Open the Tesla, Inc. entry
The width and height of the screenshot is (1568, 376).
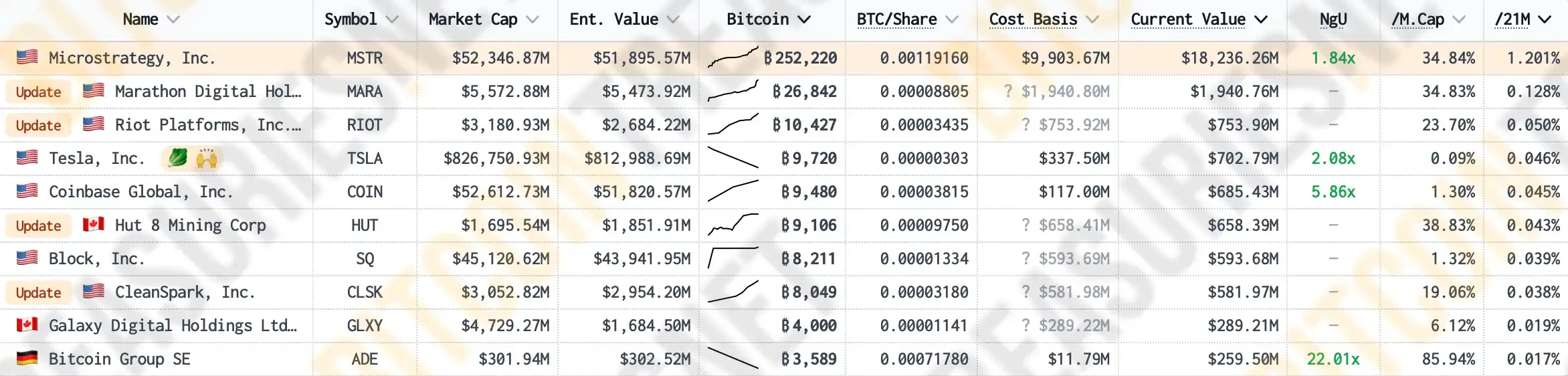click(96, 159)
